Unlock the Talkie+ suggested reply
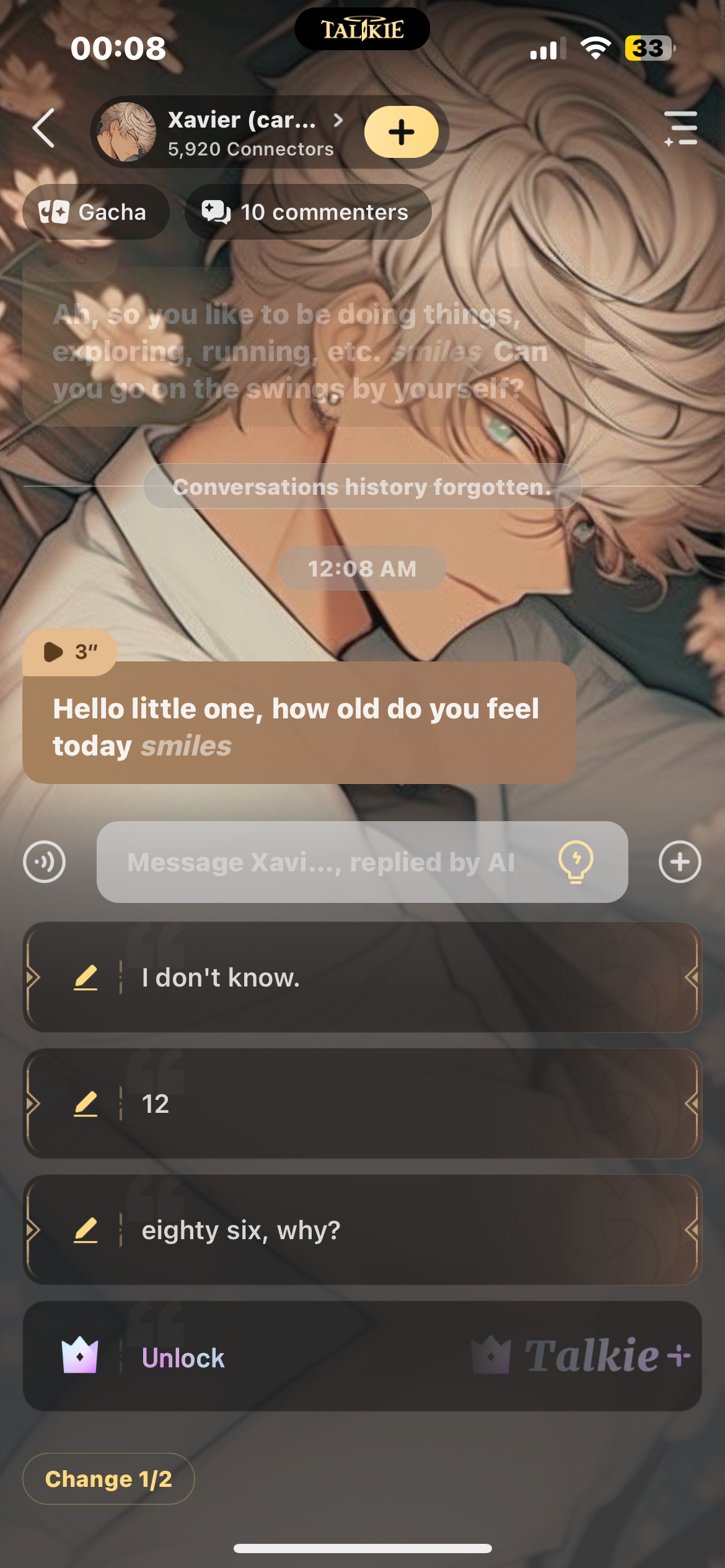 click(362, 1357)
